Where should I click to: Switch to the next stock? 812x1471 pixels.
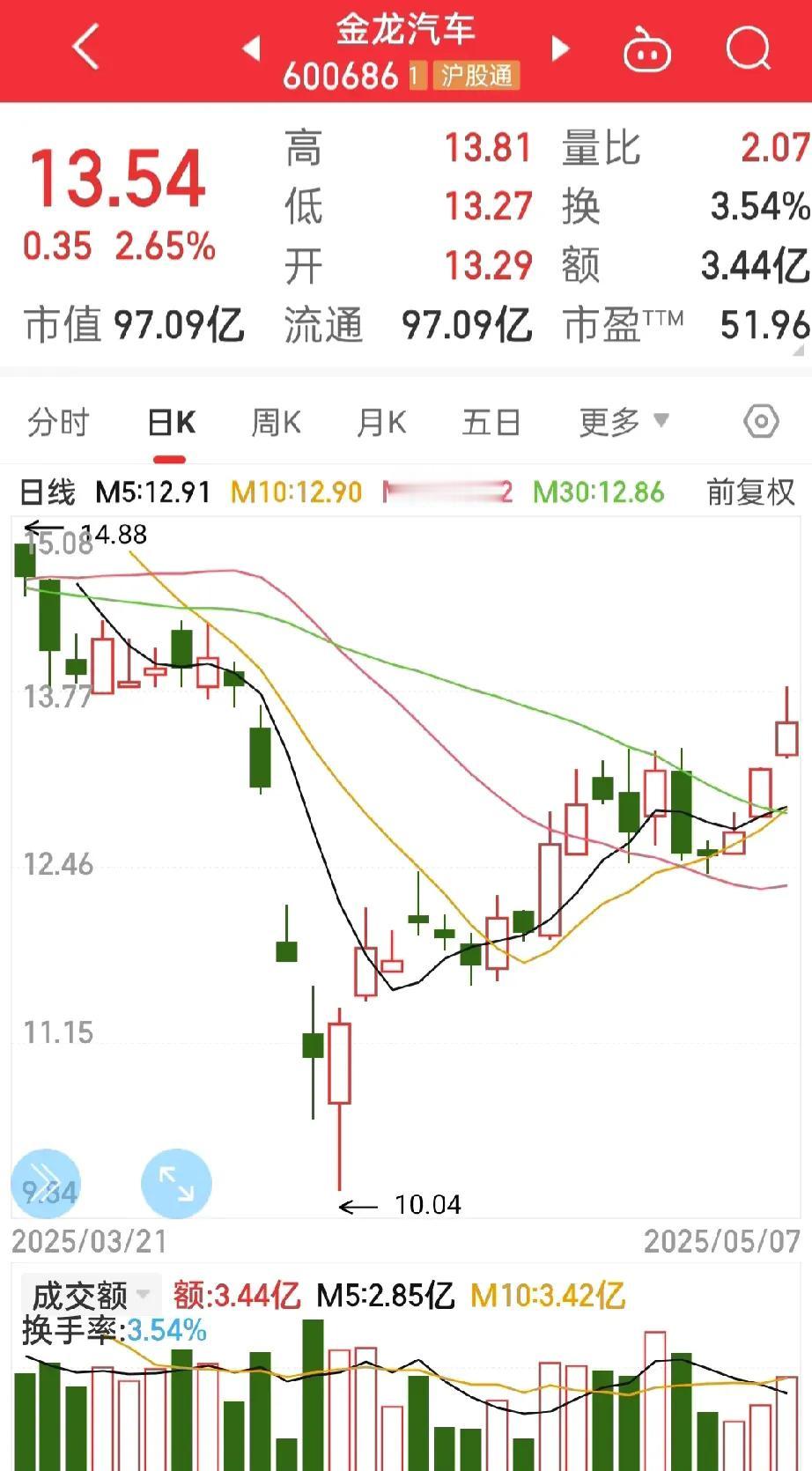pos(560,48)
